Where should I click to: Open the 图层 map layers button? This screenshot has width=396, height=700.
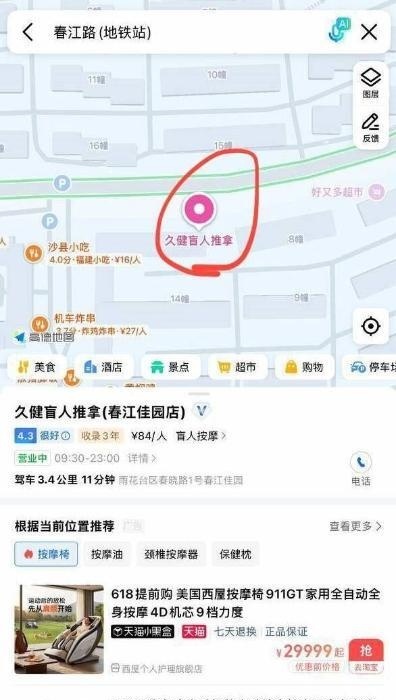pyautogui.click(x=371, y=83)
